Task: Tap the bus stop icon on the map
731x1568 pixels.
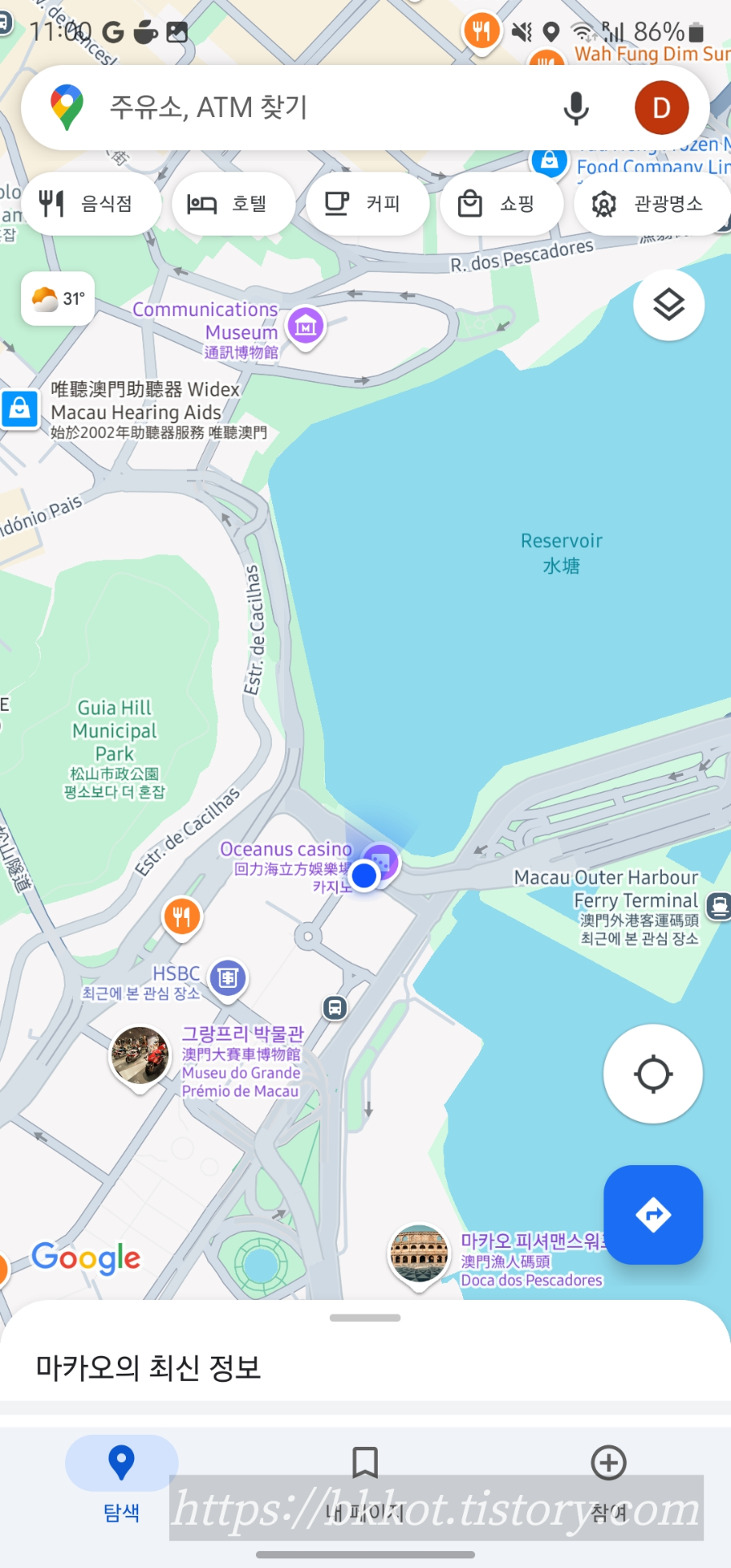Action: click(335, 1008)
